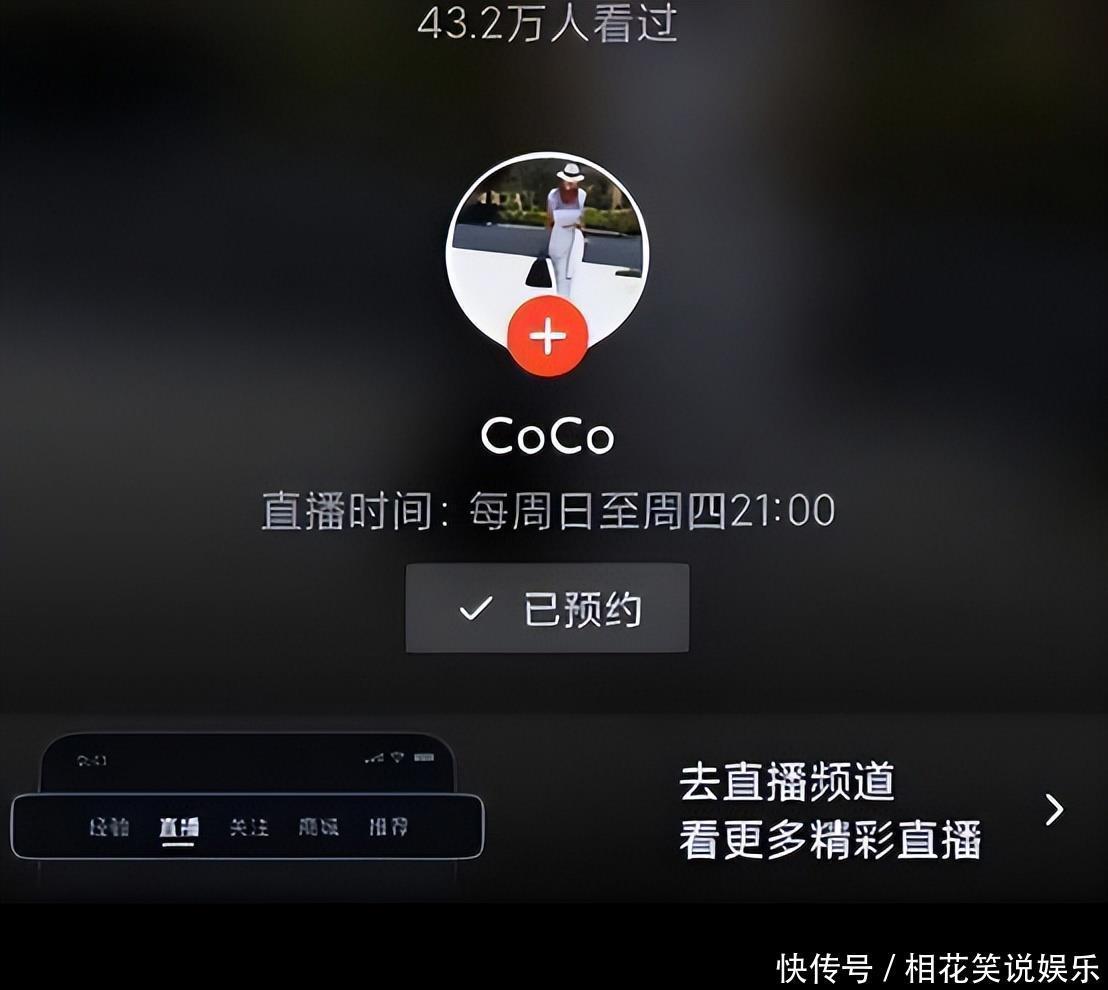
Task: Follow CoCo with the red plus button
Action: 547,337
